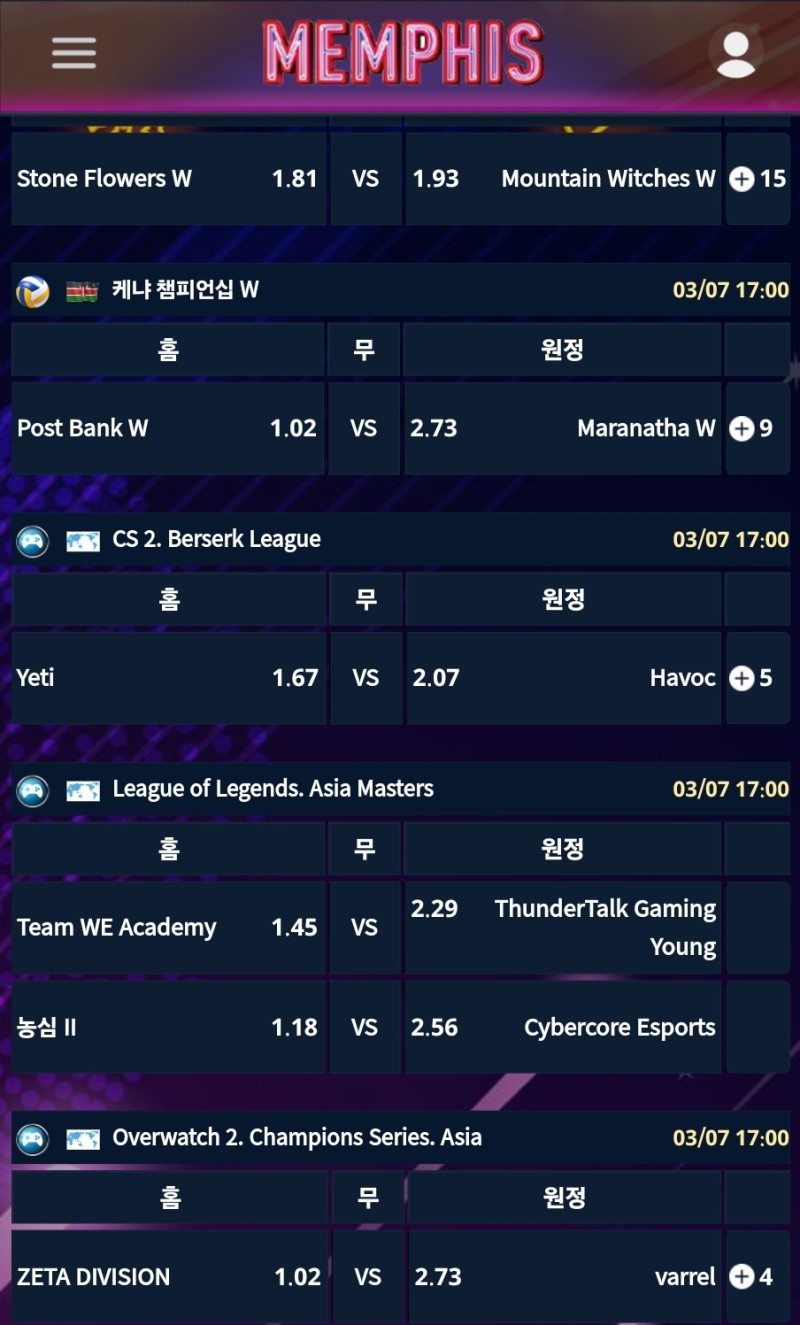Open the hamburger menu
The image size is (800, 1325).
(74, 53)
